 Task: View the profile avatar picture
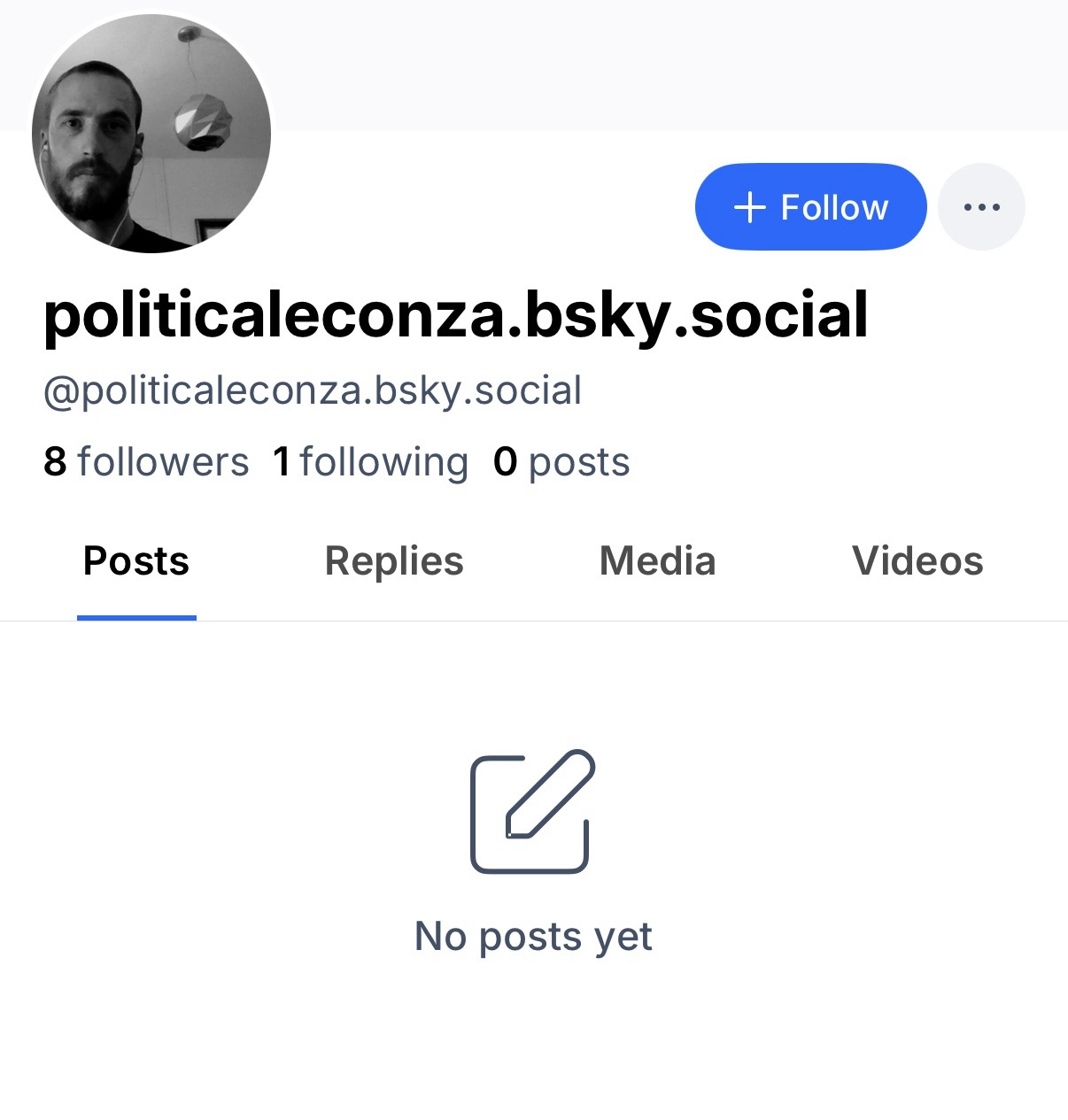(151, 133)
